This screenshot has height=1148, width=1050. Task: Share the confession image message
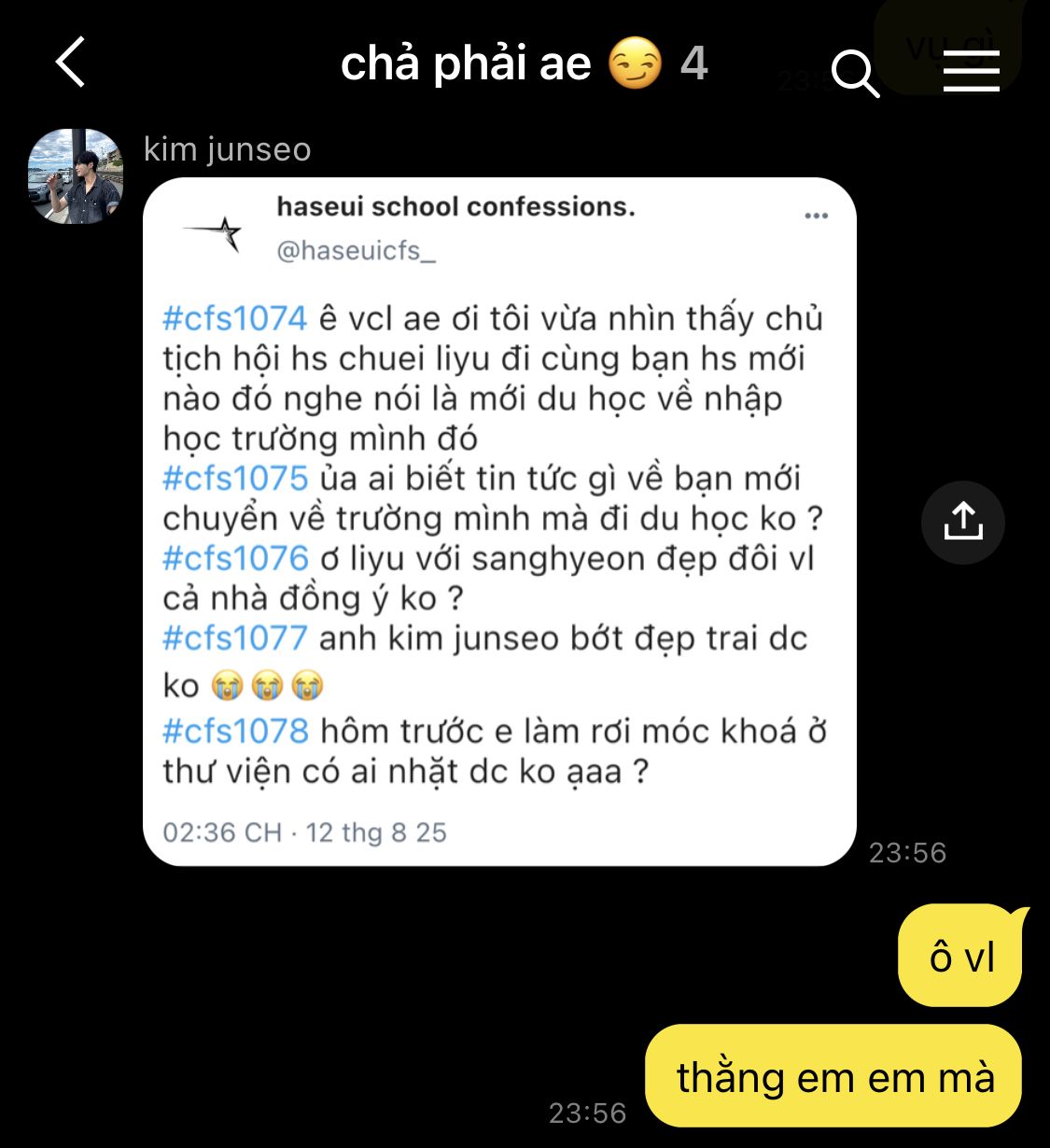click(x=962, y=523)
